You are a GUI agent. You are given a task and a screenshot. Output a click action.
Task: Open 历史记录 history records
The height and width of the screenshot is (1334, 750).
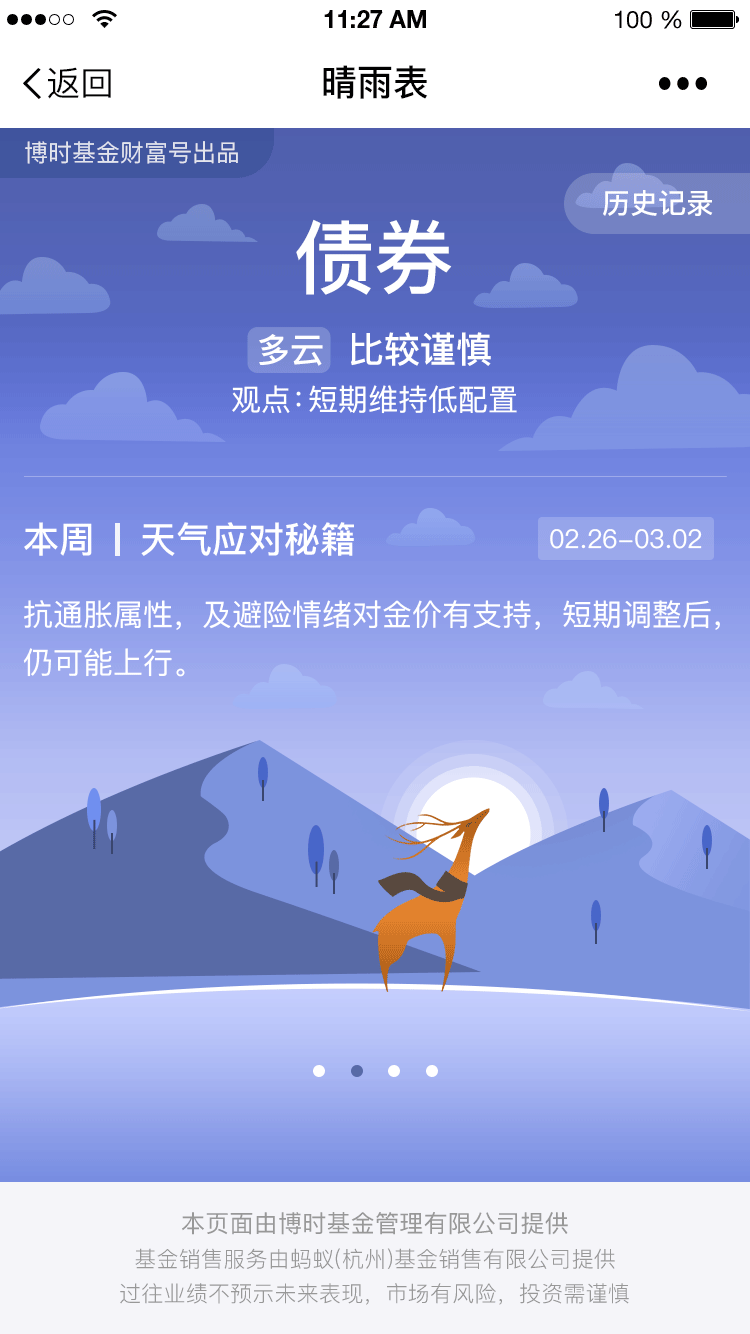click(x=657, y=204)
